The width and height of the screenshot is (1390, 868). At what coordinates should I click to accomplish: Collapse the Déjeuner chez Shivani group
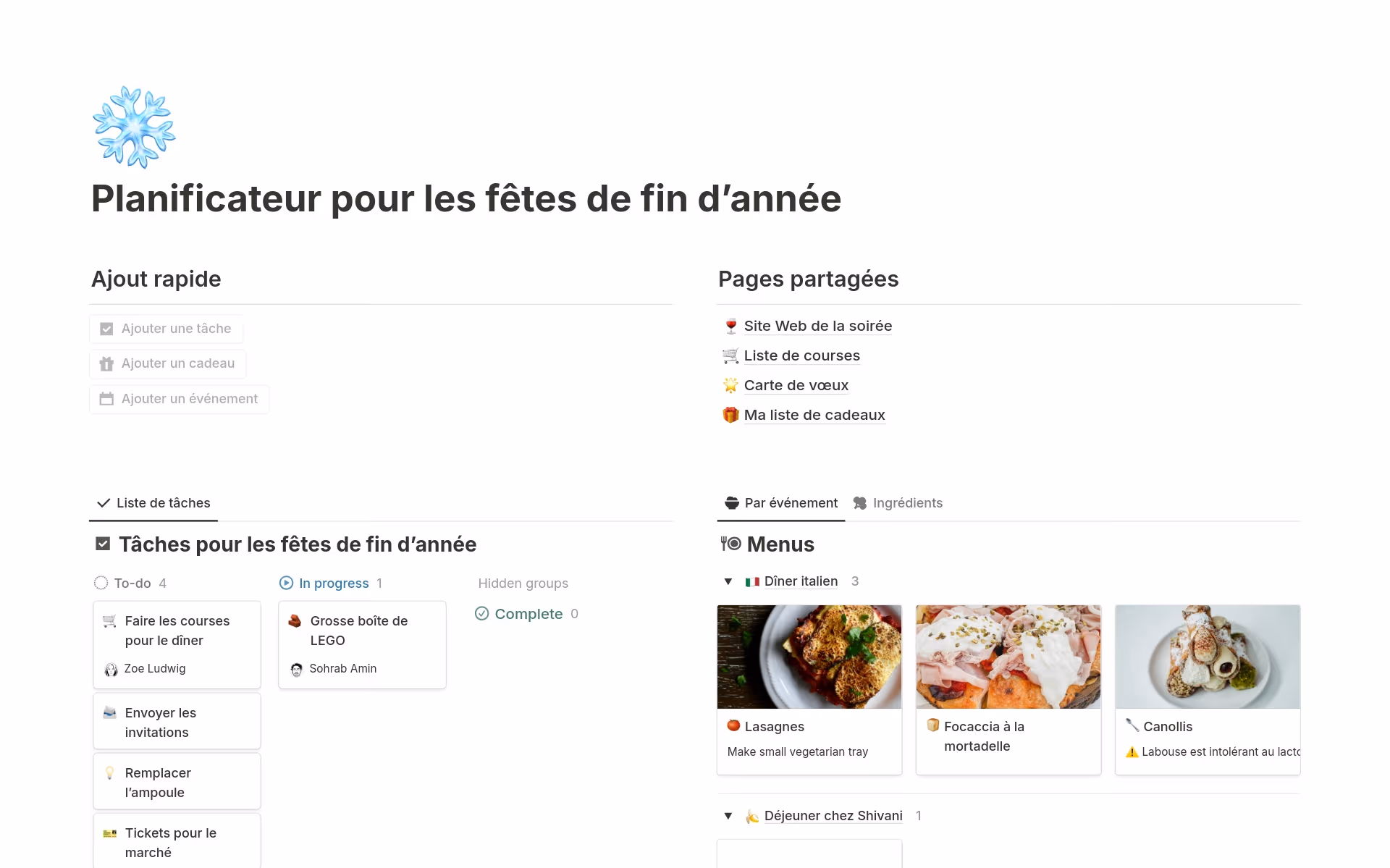728,816
